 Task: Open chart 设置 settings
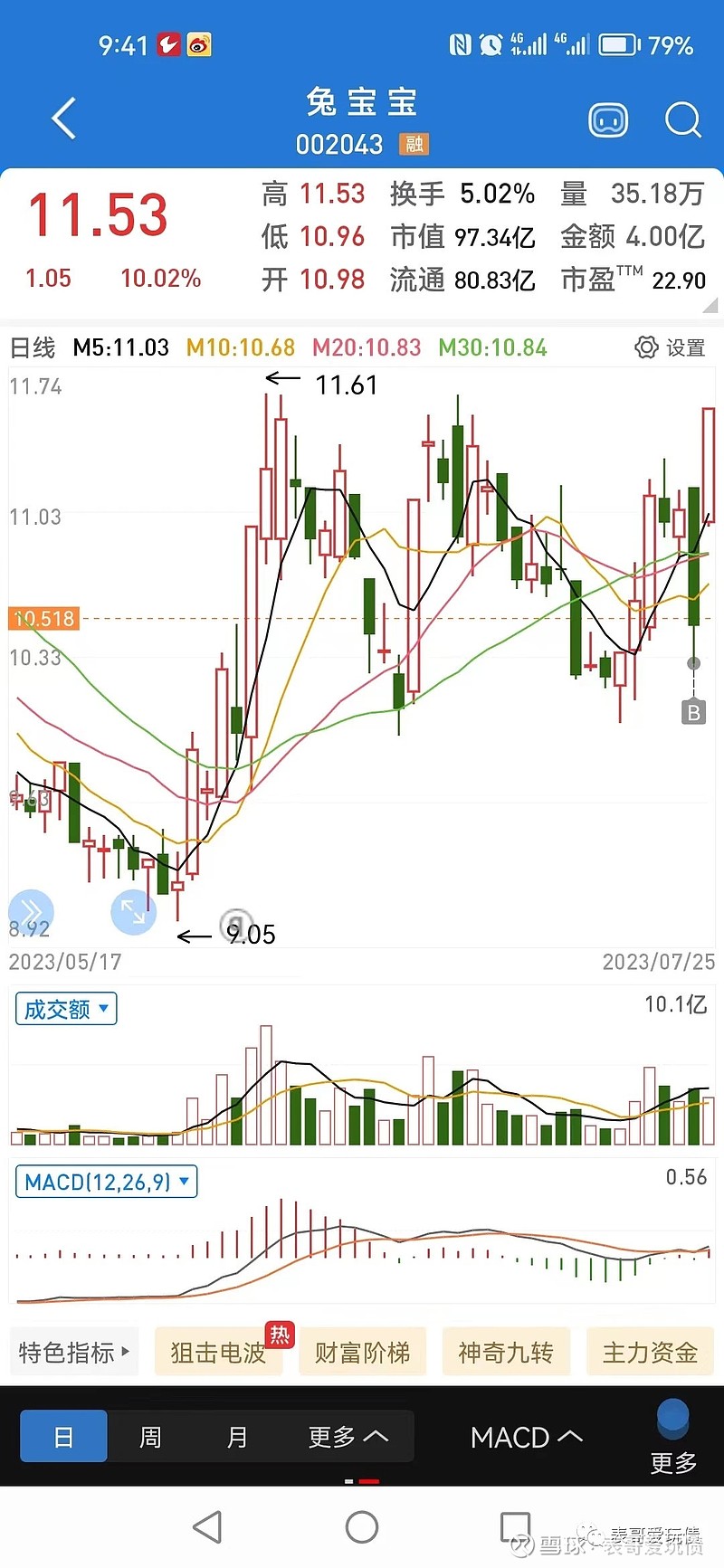(x=670, y=347)
